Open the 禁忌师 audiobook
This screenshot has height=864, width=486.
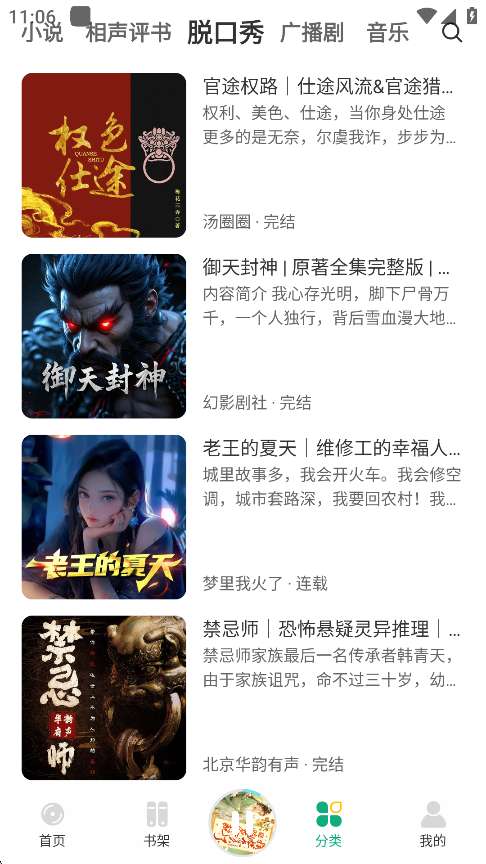(243, 697)
